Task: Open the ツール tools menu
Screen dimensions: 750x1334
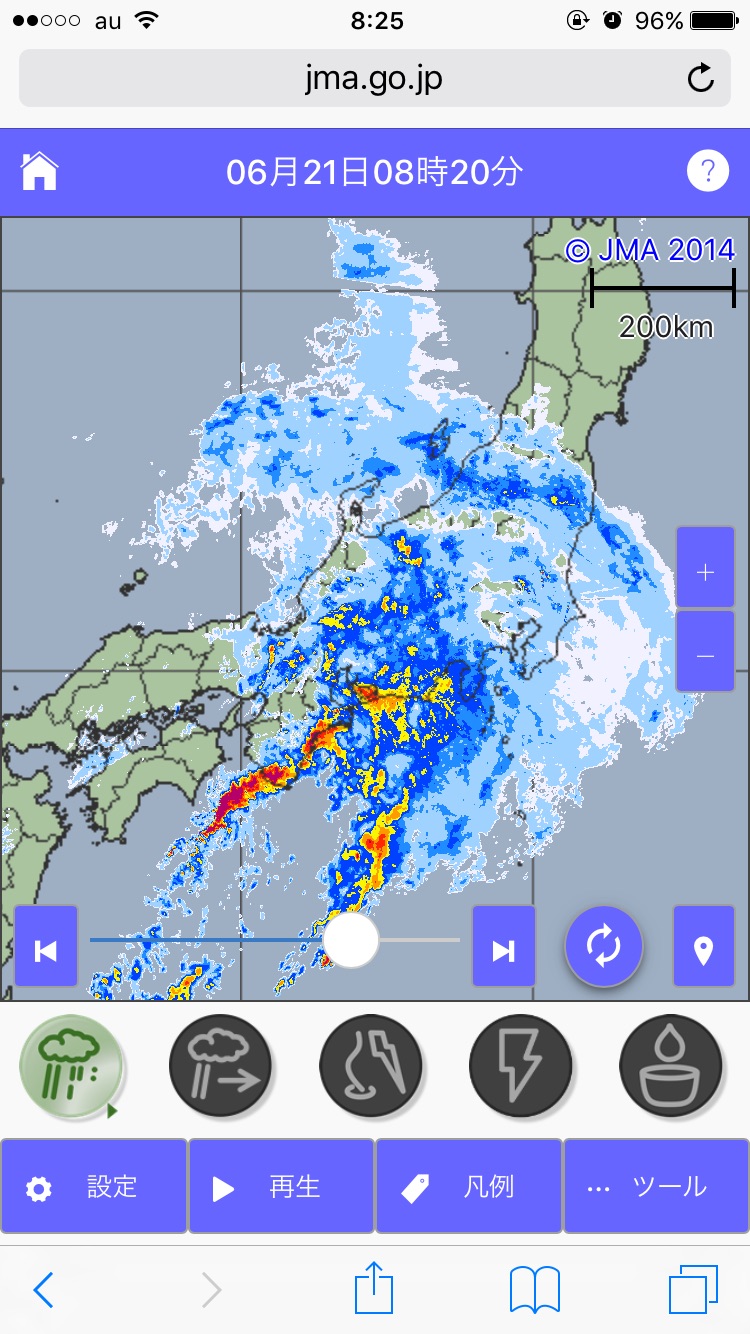Action: coord(656,1187)
